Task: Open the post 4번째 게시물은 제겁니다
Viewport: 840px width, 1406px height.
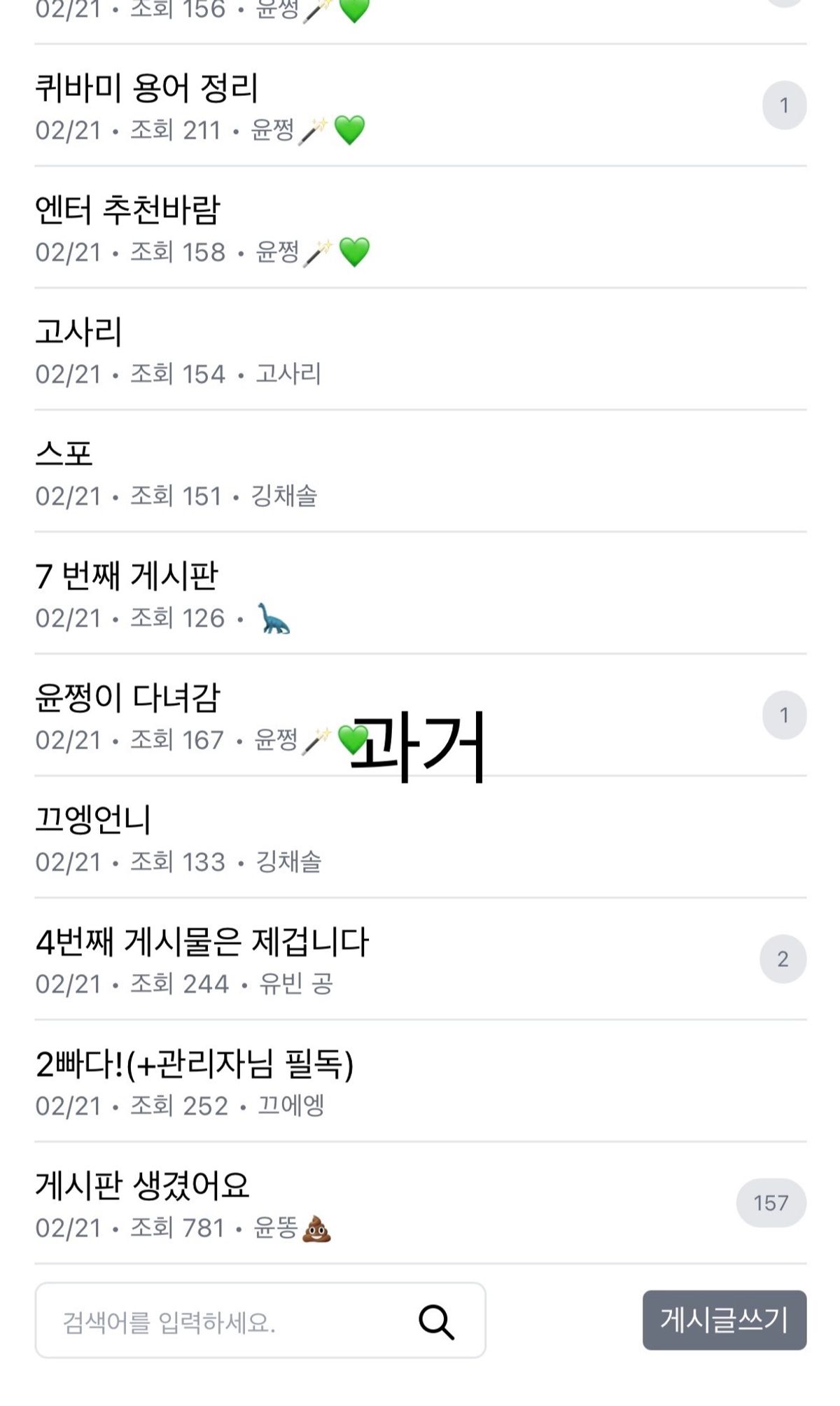Action: click(x=202, y=942)
